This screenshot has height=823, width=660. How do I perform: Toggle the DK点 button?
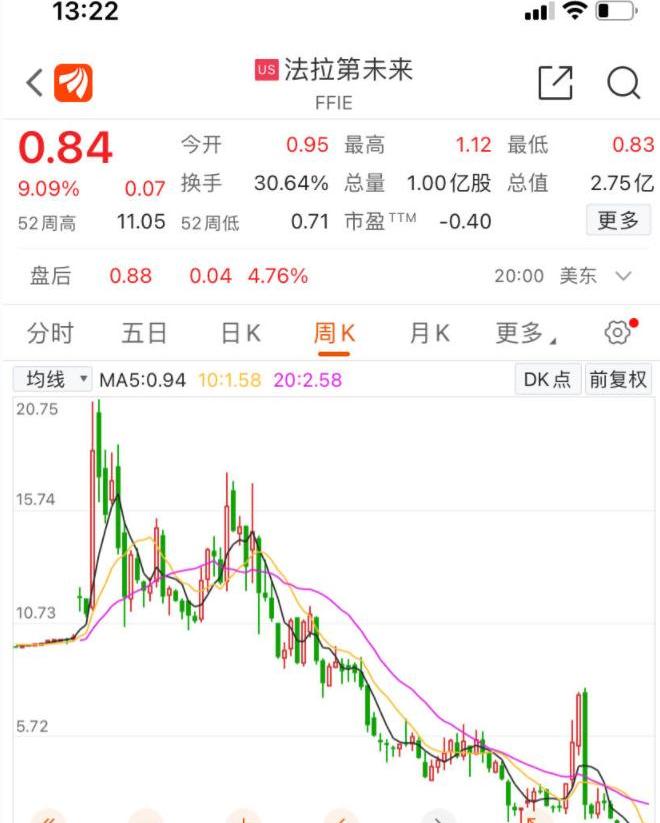click(548, 380)
